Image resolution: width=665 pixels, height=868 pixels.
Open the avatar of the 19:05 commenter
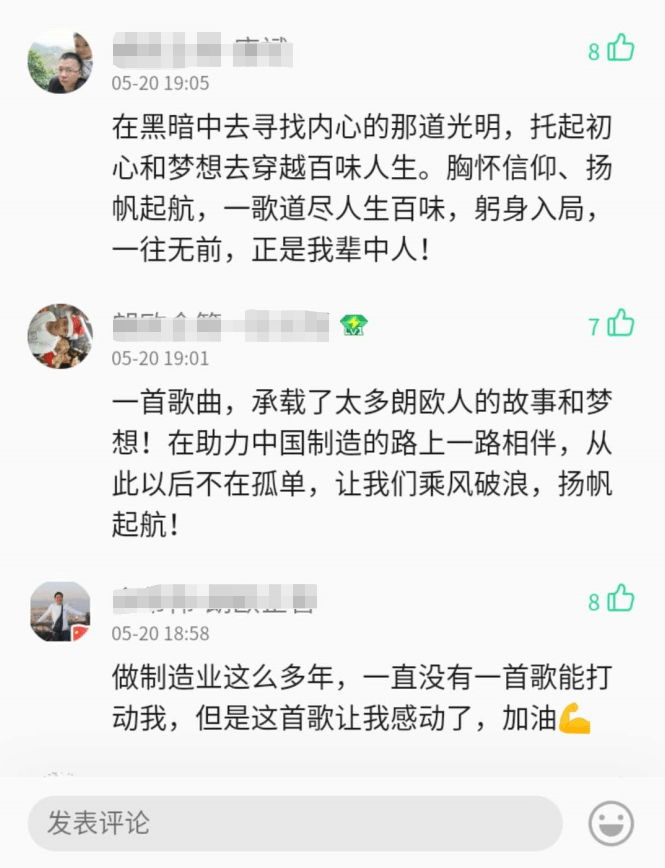point(60,63)
